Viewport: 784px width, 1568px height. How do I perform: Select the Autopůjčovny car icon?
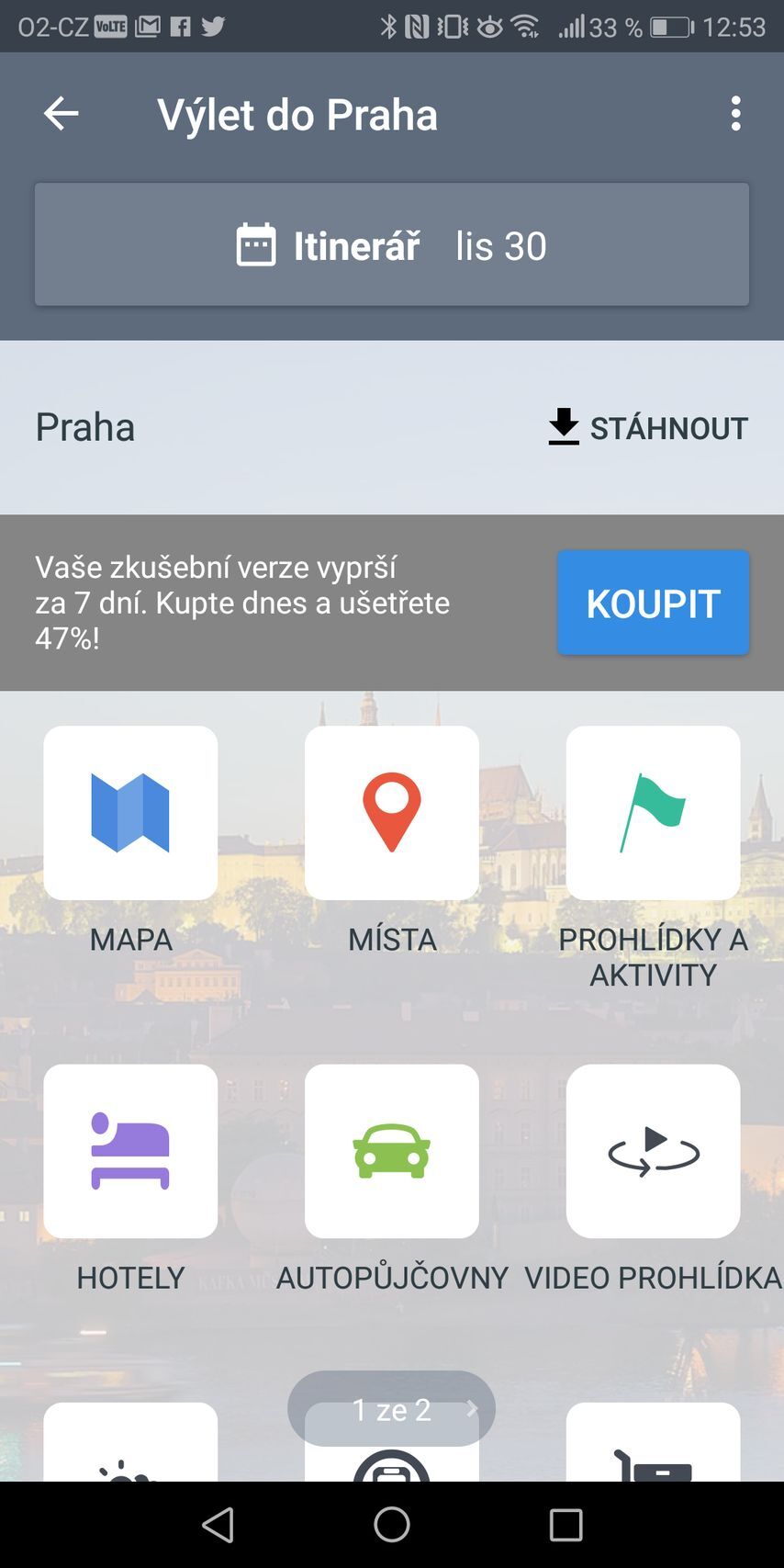(x=391, y=1150)
